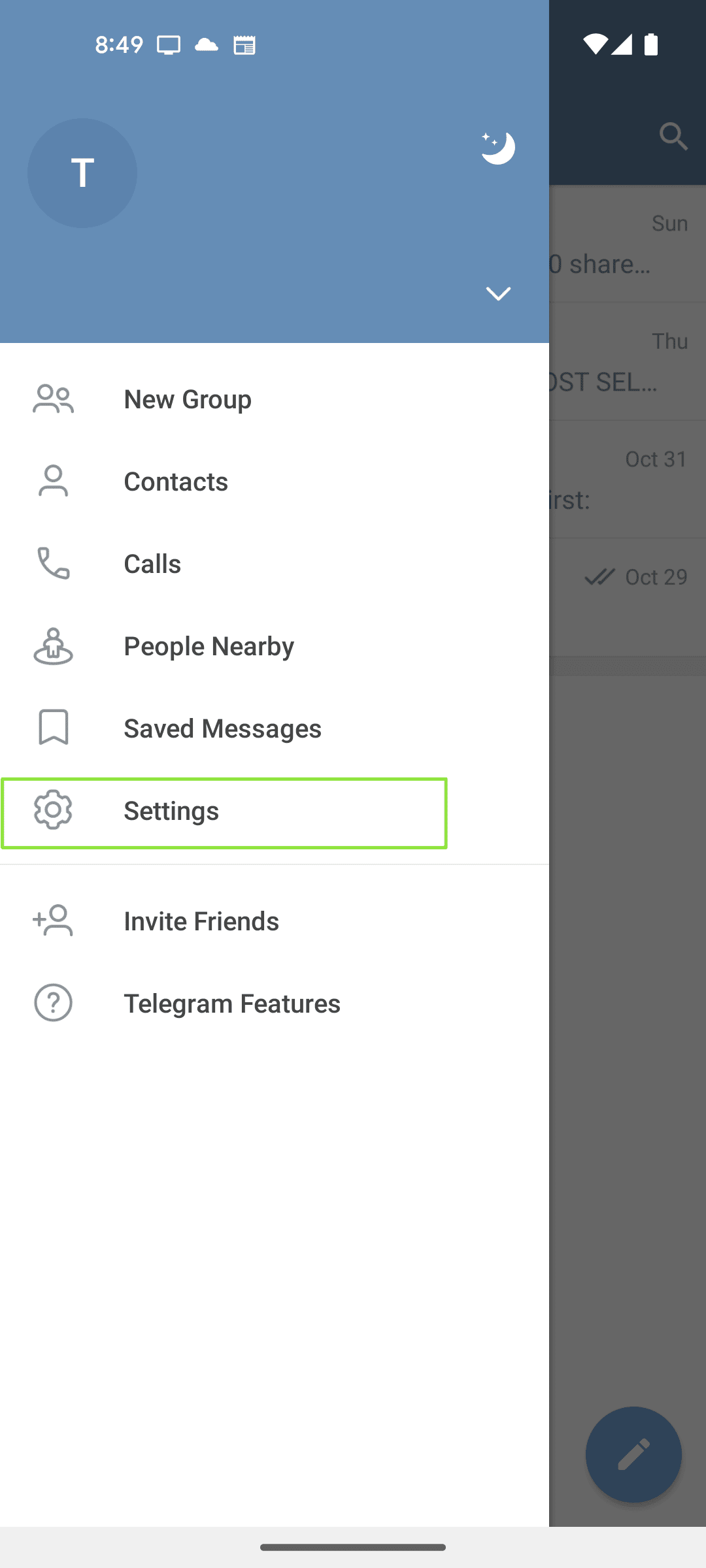Open Saved Messages bookmark icon
This screenshot has height=1568, width=706.
53,728
